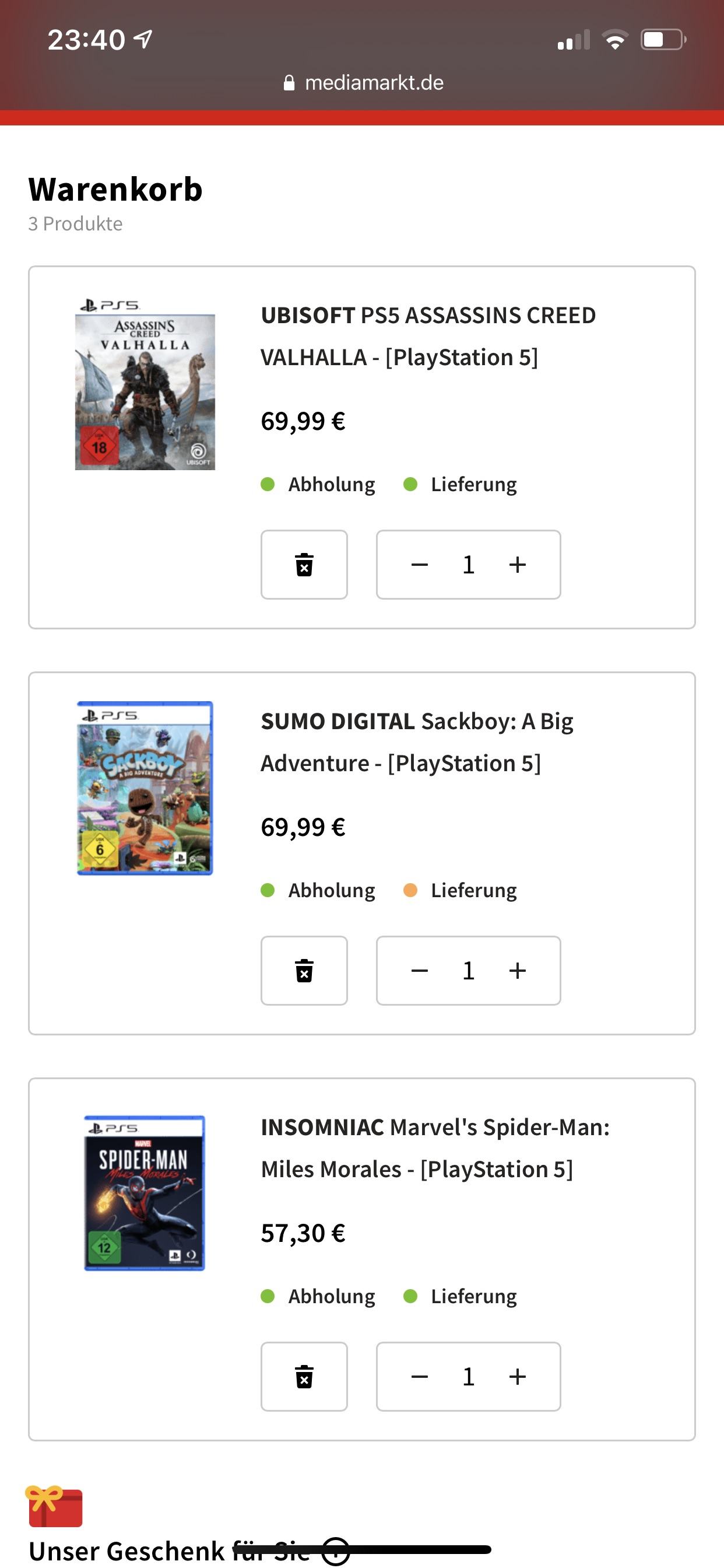Remove Assassins Creed Valhalla from cart

304,564
